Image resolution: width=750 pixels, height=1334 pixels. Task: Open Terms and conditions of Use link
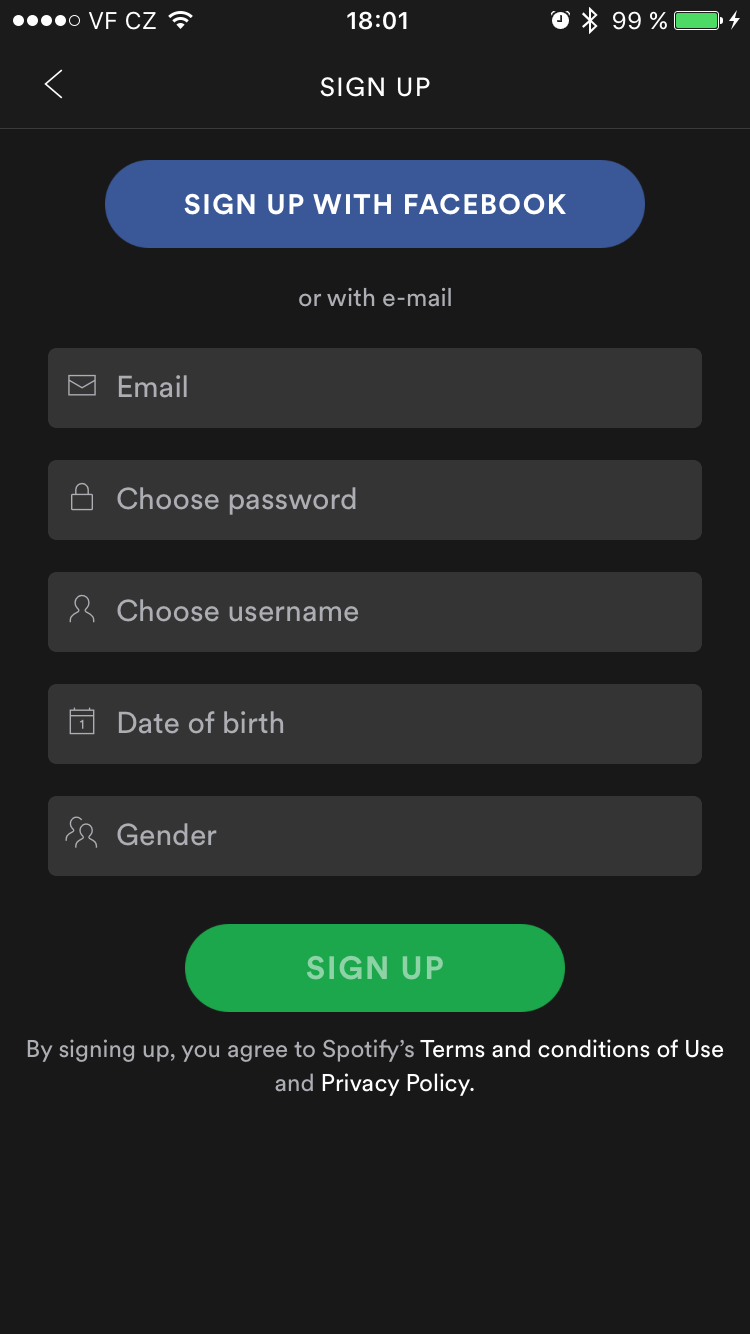tap(571, 1049)
